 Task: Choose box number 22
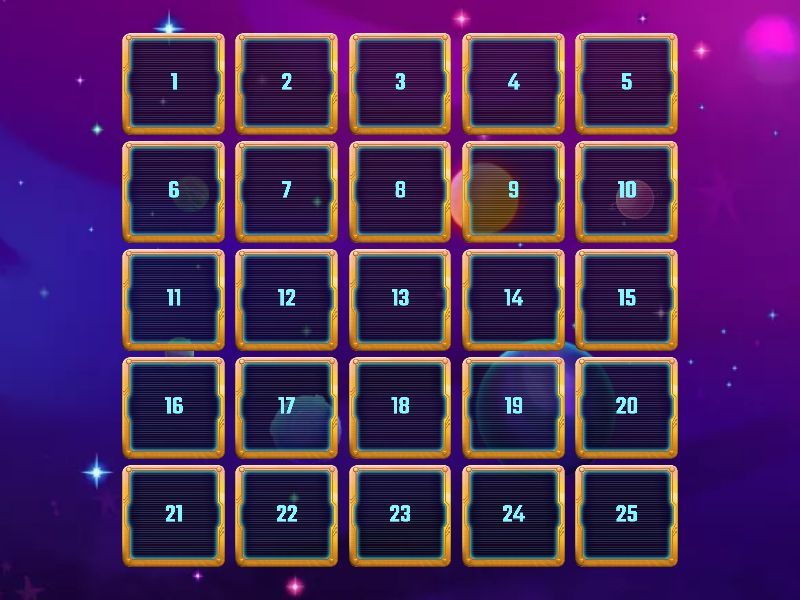[x=287, y=515]
